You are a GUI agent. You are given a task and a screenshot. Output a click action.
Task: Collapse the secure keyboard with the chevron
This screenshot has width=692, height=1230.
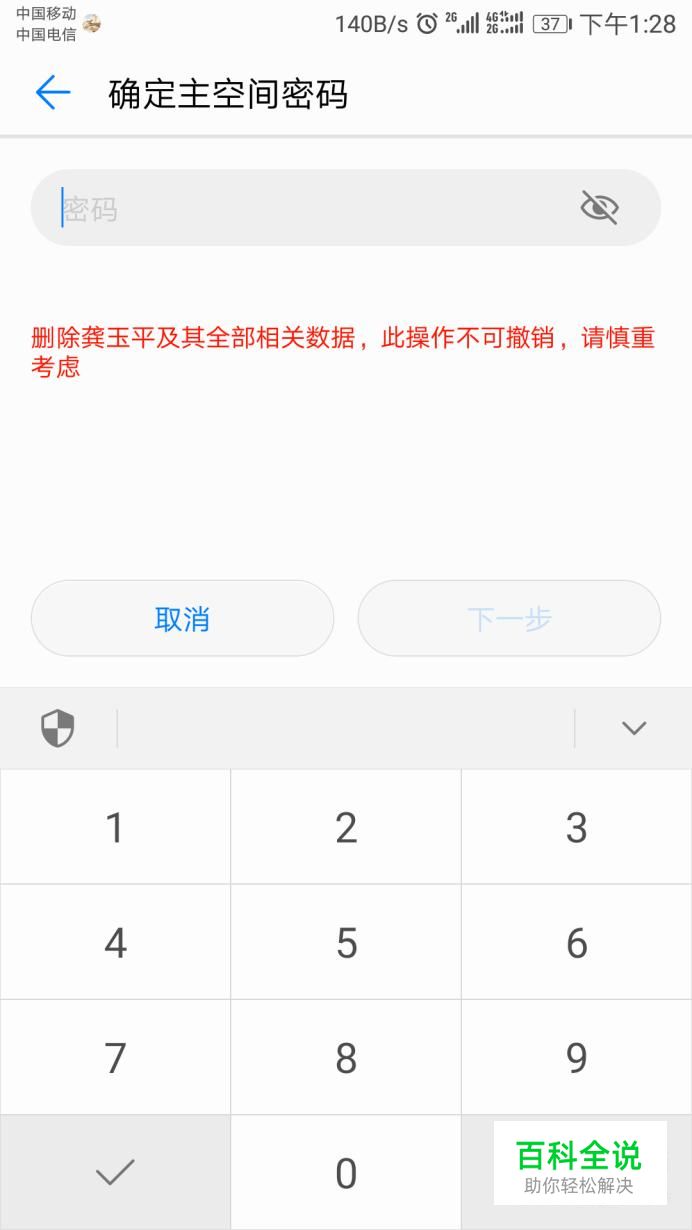point(634,728)
